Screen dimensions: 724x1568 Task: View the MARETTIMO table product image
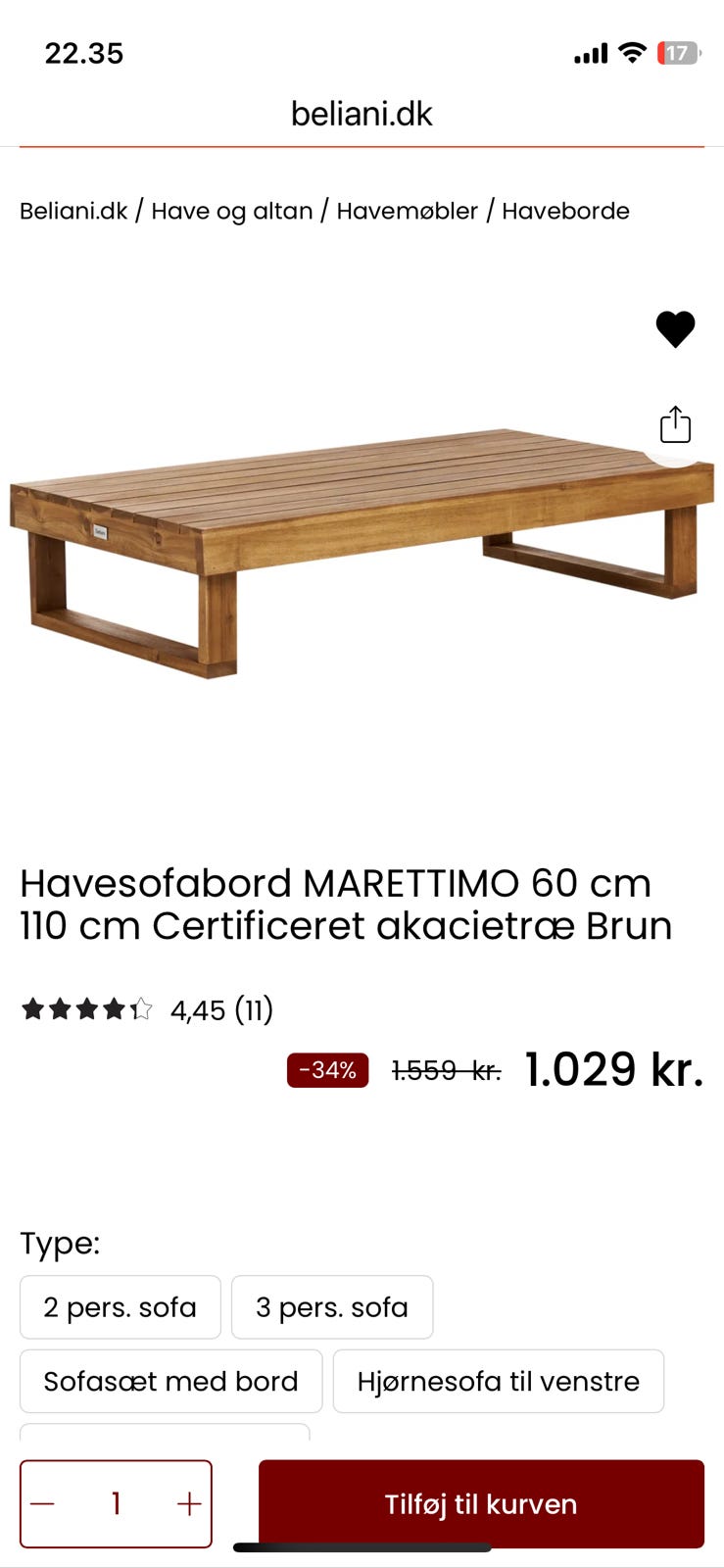(362, 553)
